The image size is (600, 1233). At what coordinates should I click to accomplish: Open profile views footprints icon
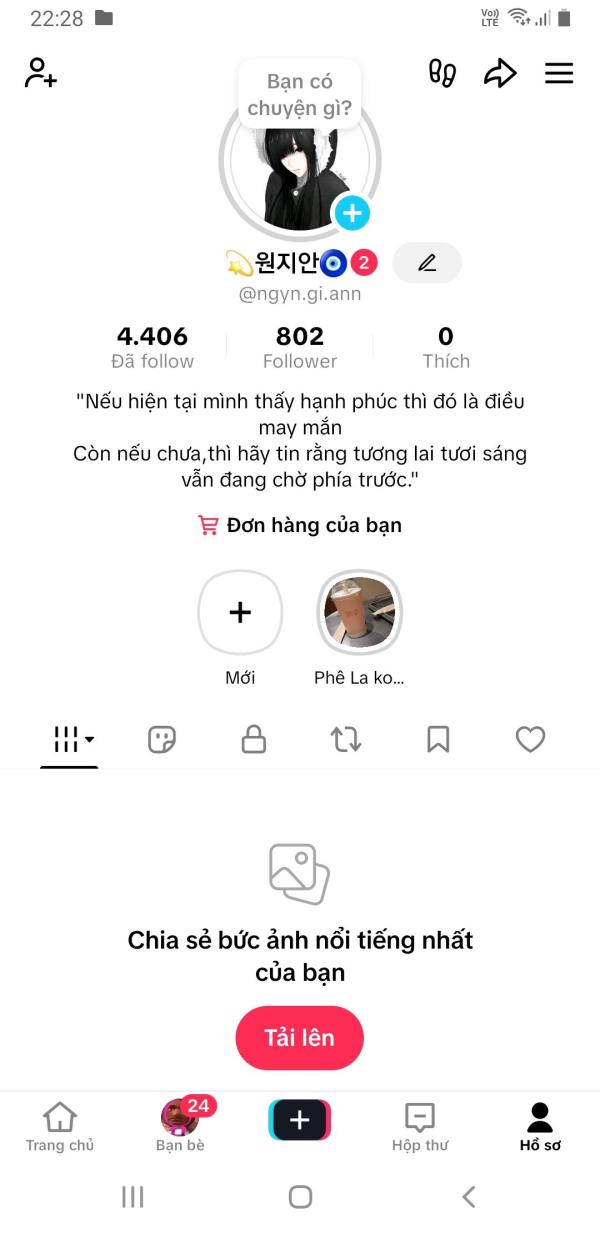point(442,73)
